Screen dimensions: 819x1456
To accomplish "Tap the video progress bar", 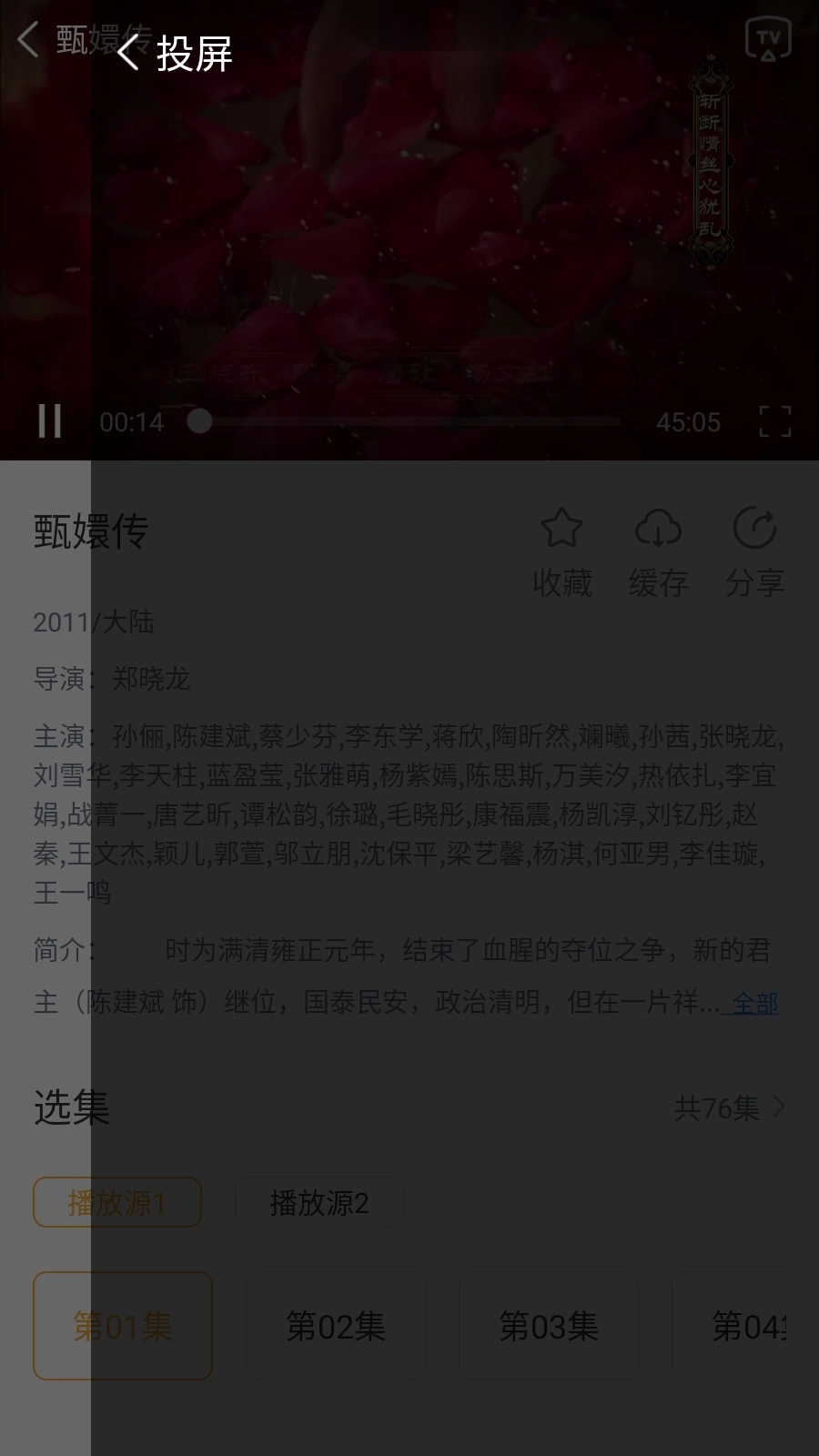I will click(x=409, y=421).
